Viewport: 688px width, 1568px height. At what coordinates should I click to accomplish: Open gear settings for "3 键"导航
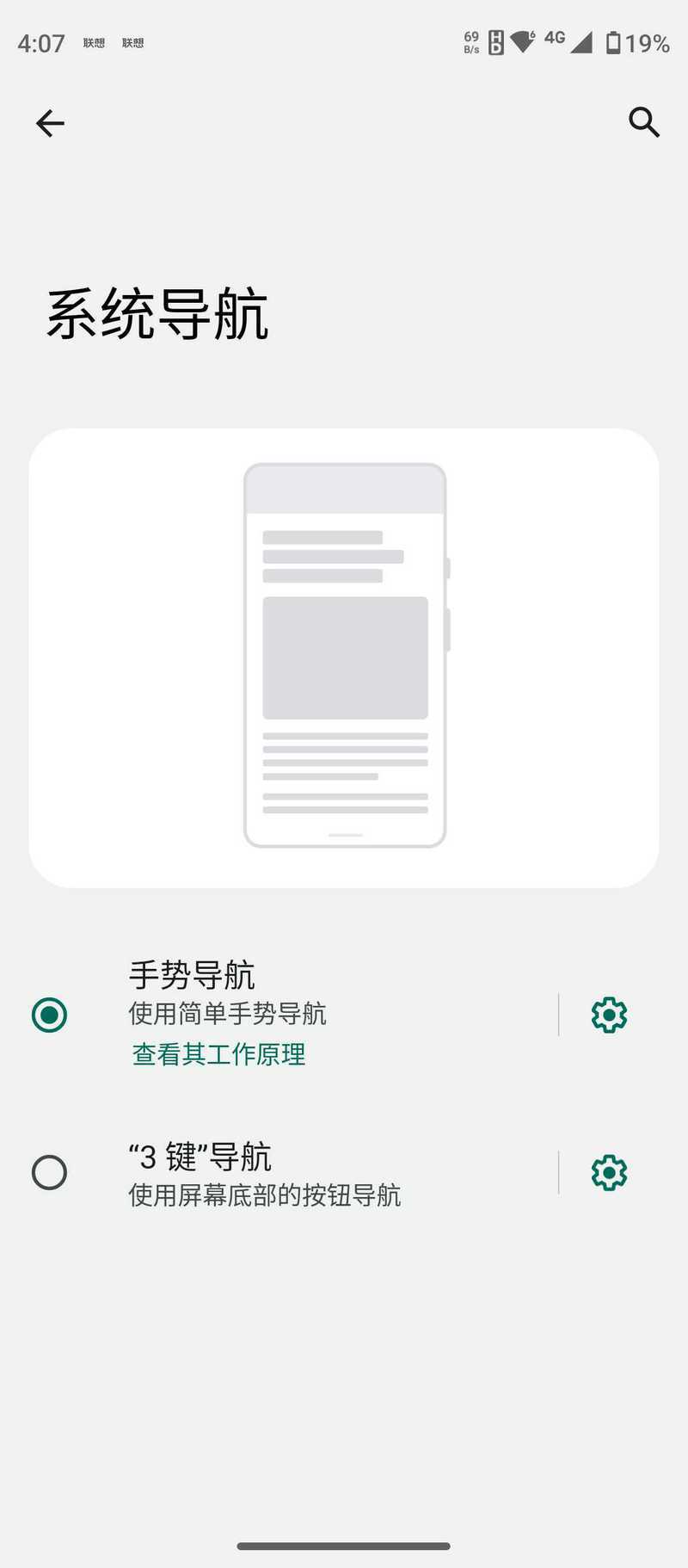tap(609, 1173)
